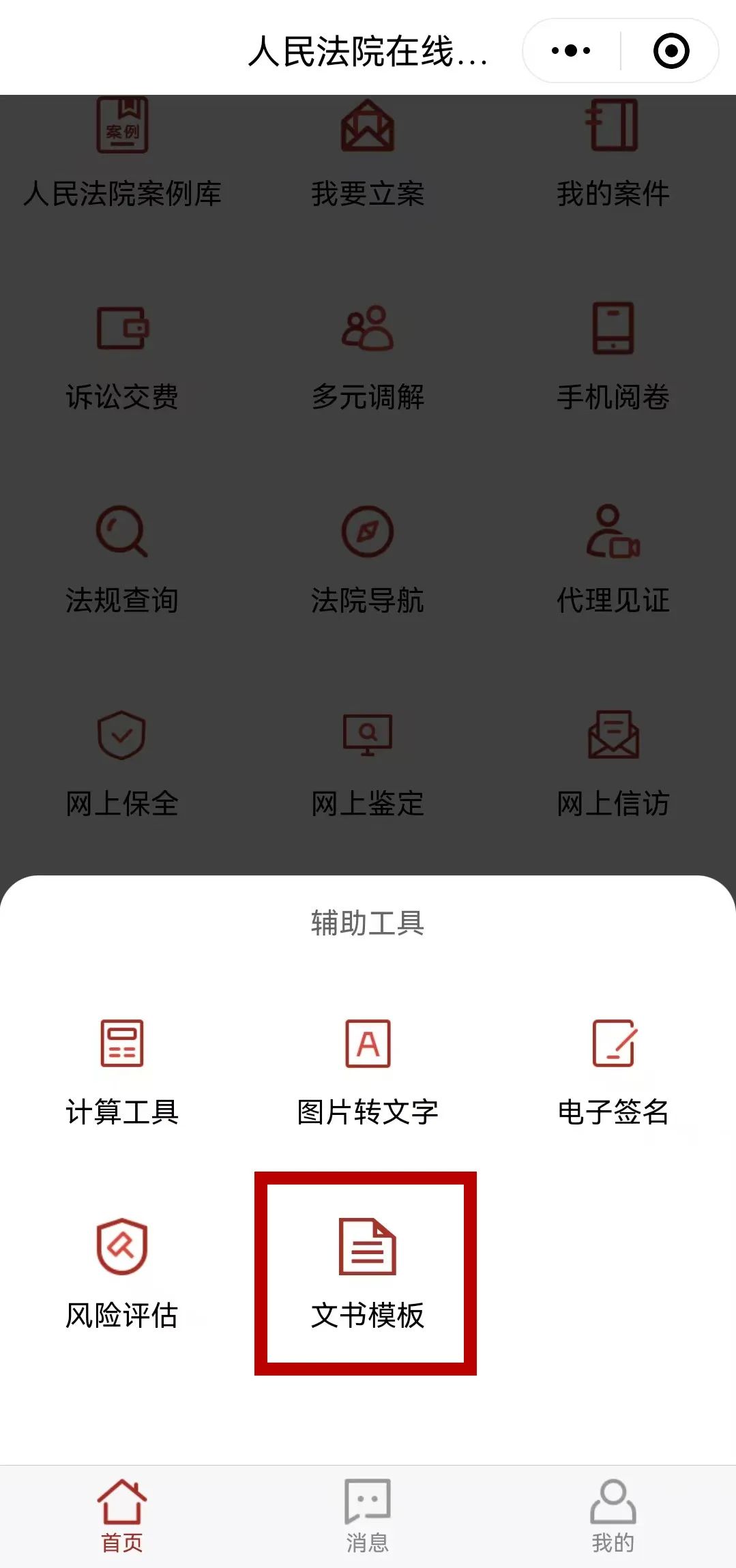
Task: Open 诉讼交费 payment
Action: 122,357
